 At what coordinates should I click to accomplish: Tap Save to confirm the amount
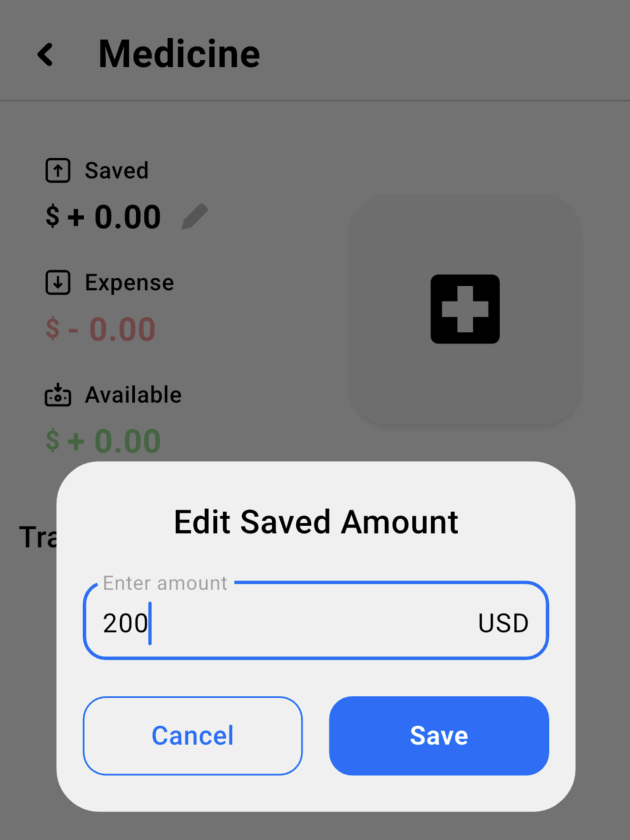coord(438,736)
